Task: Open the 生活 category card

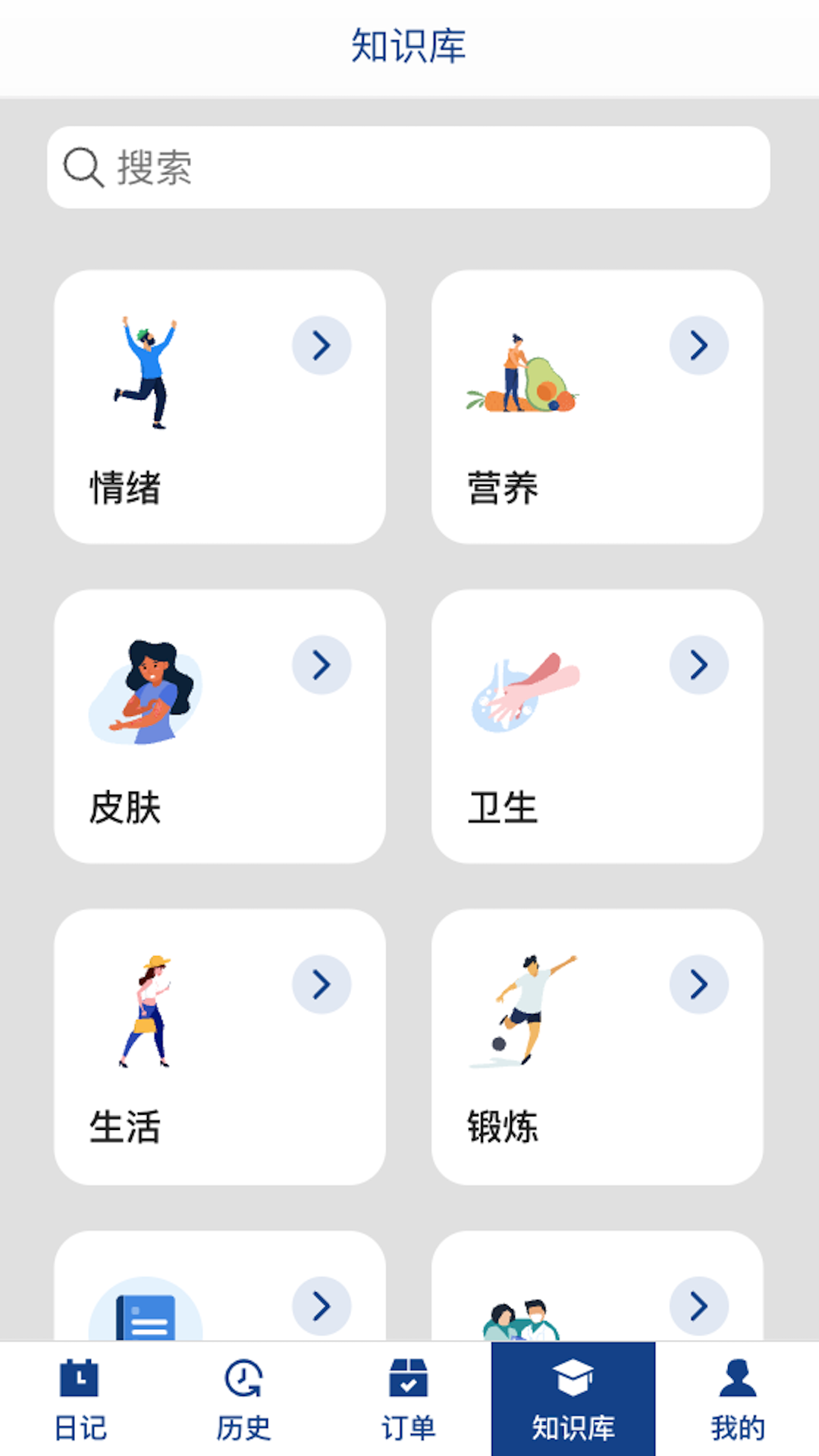Action: [220, 1046]
